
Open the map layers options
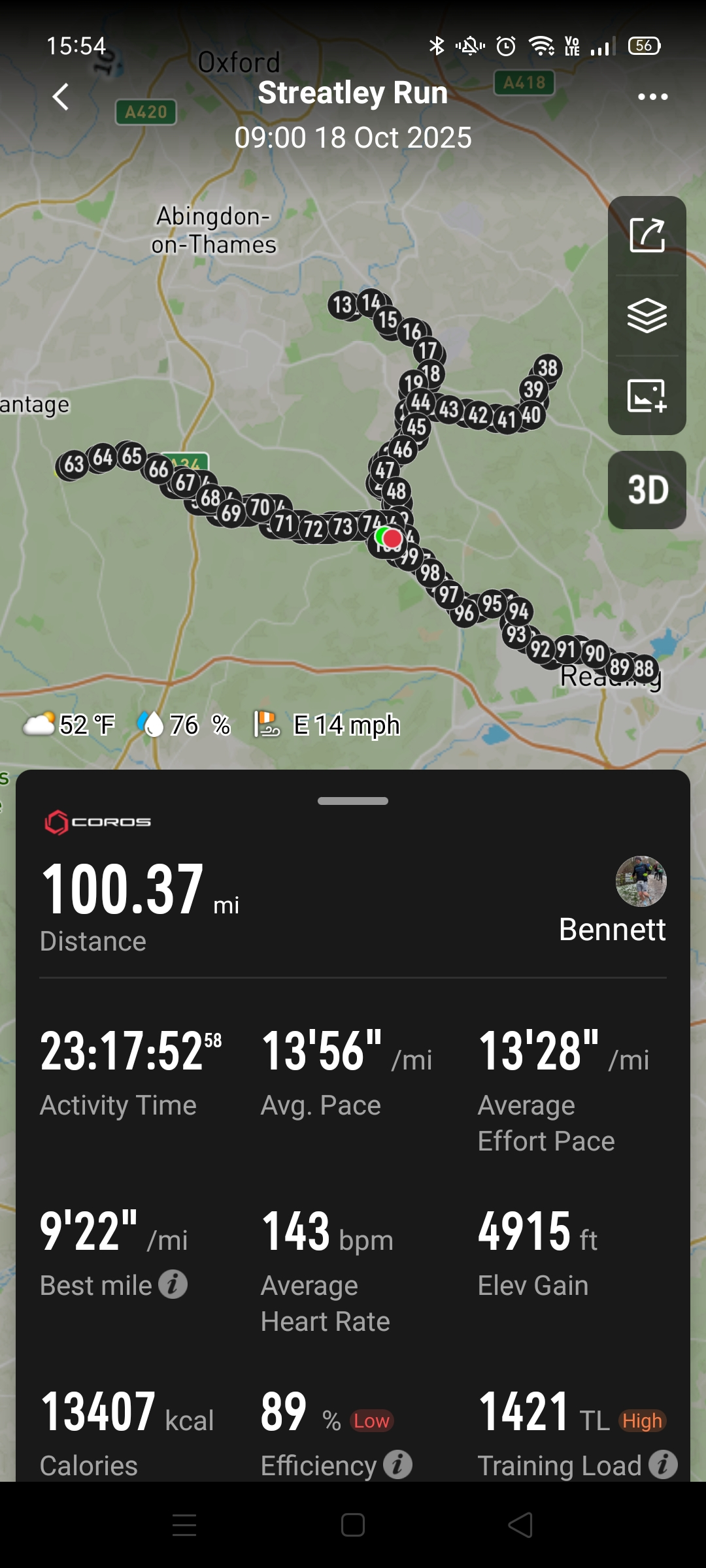(647, 316)
